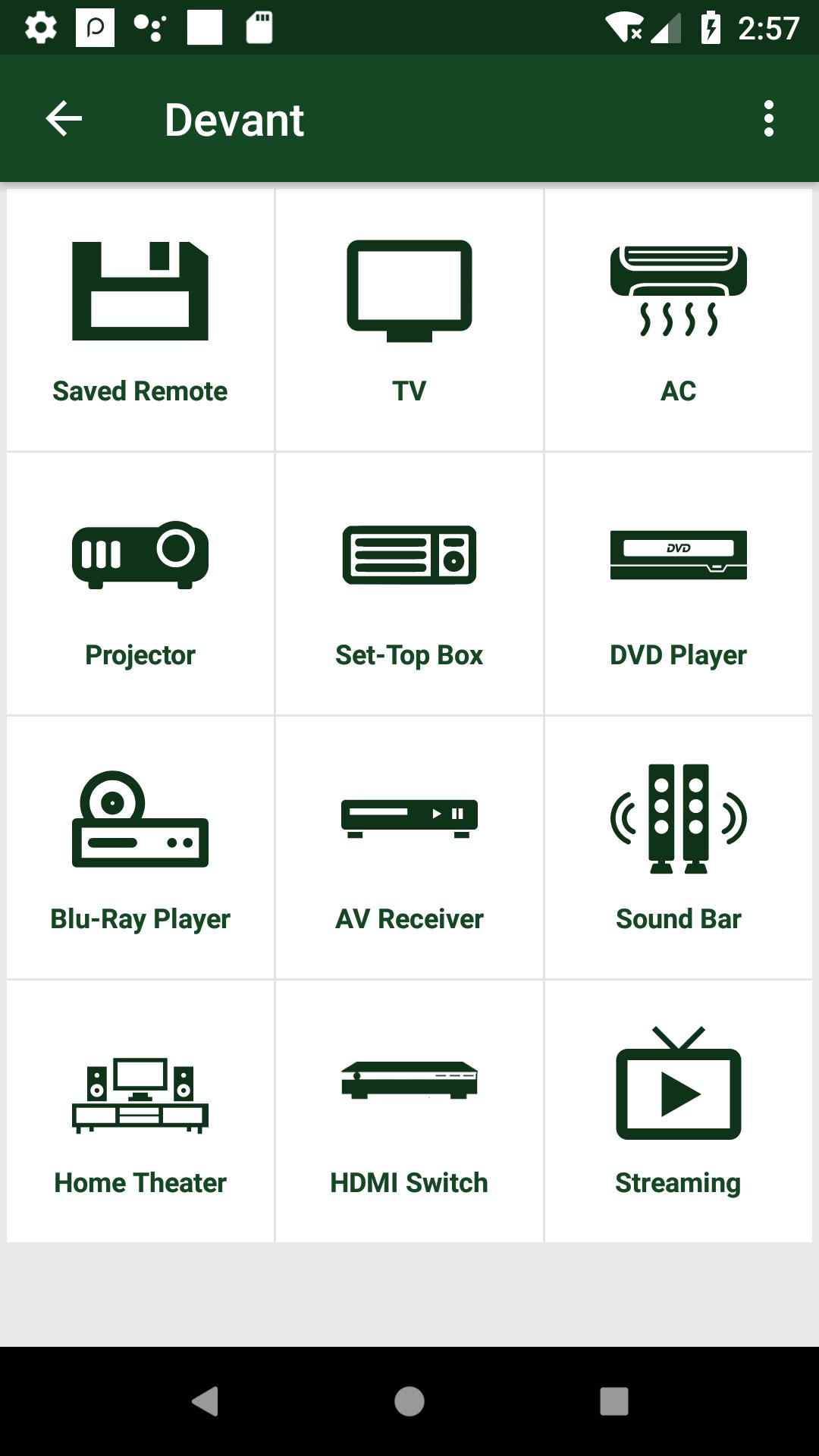Select the TV device category
The image size is (819, 1456).
tap(409, 320)
